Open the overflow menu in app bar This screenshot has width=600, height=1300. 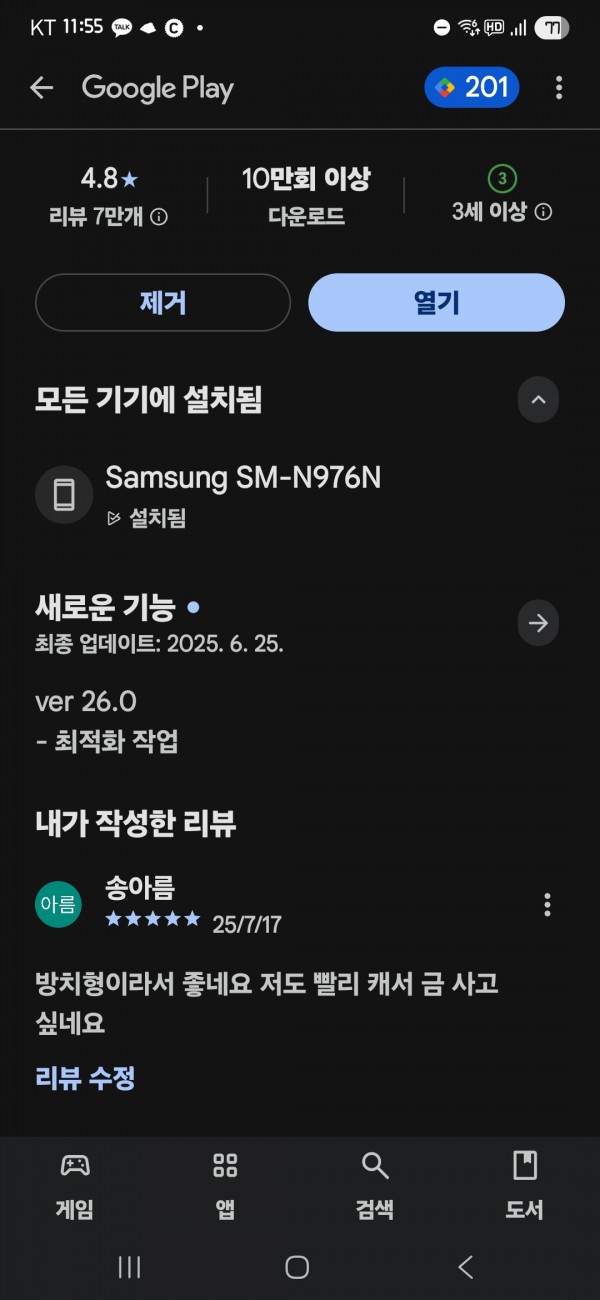[559, 88]
